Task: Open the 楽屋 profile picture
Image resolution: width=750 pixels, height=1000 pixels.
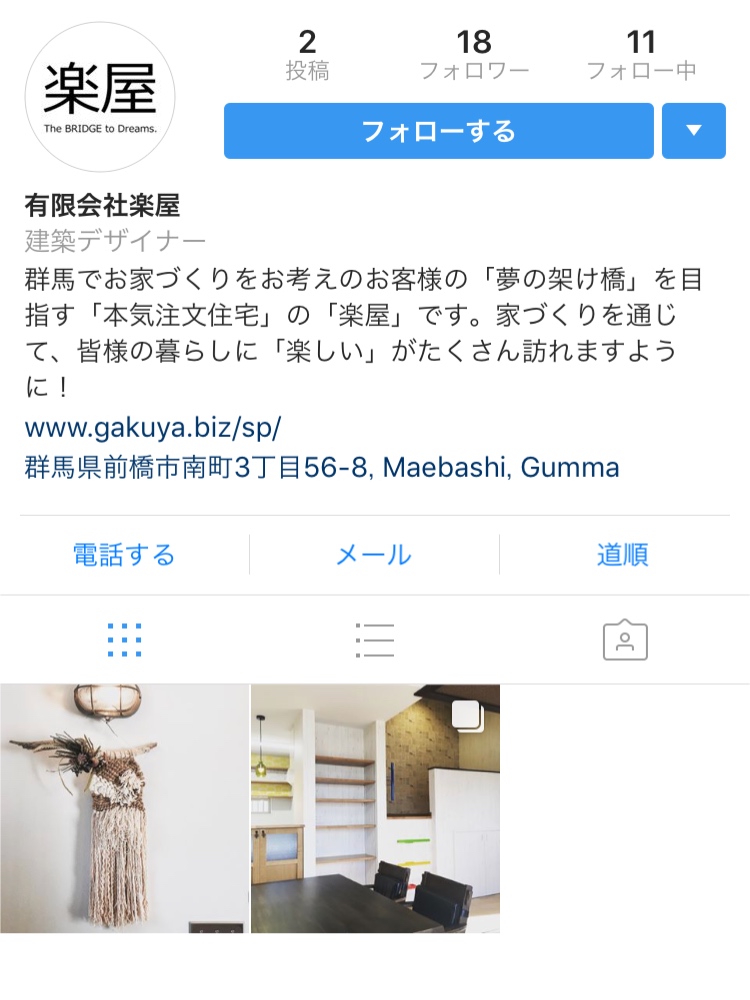Action: tap(100, 97)
